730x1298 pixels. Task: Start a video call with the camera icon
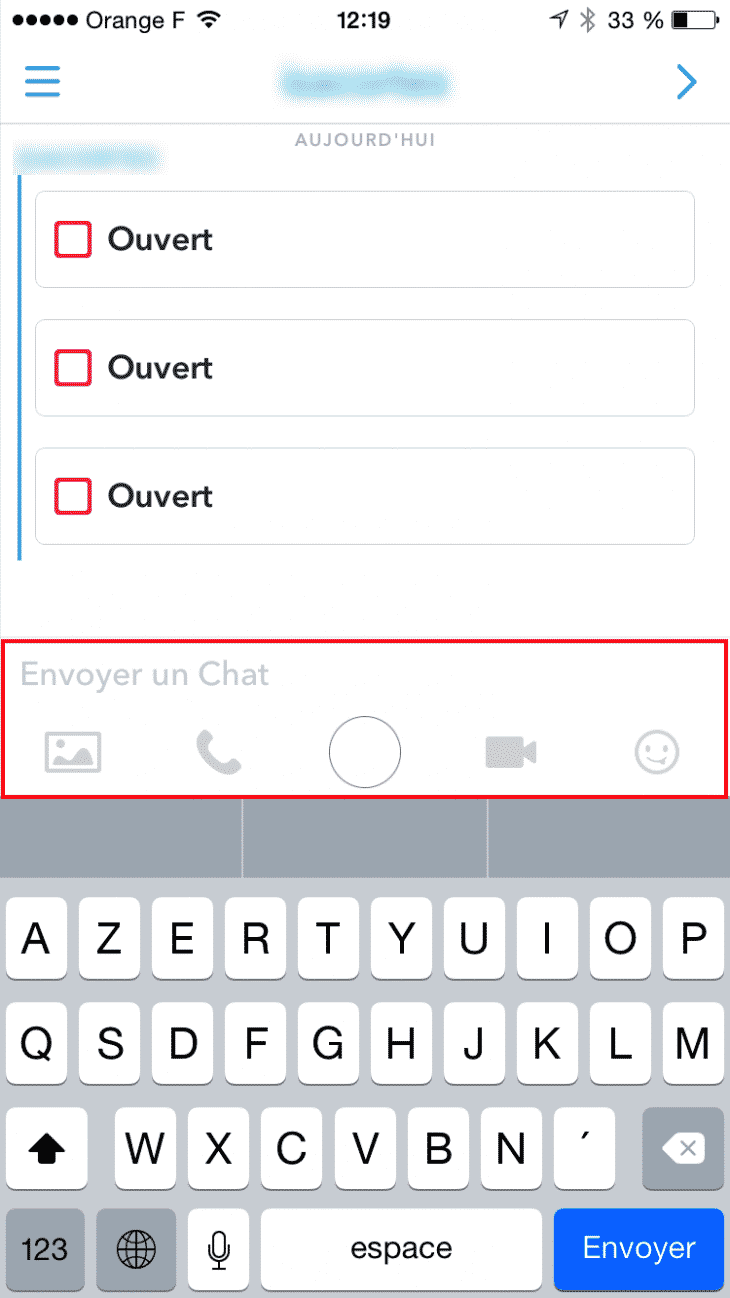[x=510, y=752]
